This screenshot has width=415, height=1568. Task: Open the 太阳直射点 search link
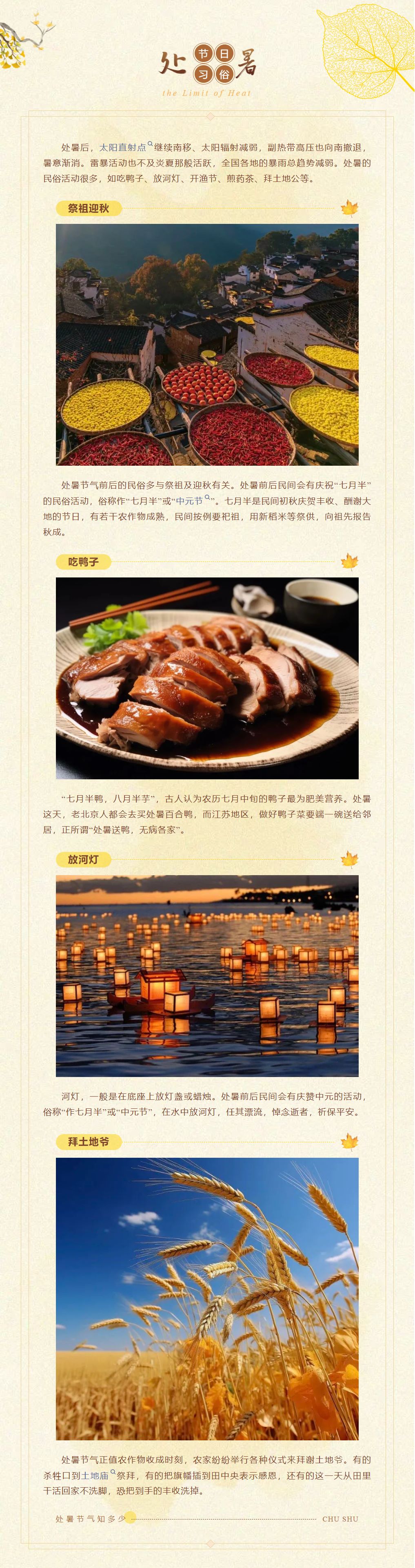[x=124, y=147]
